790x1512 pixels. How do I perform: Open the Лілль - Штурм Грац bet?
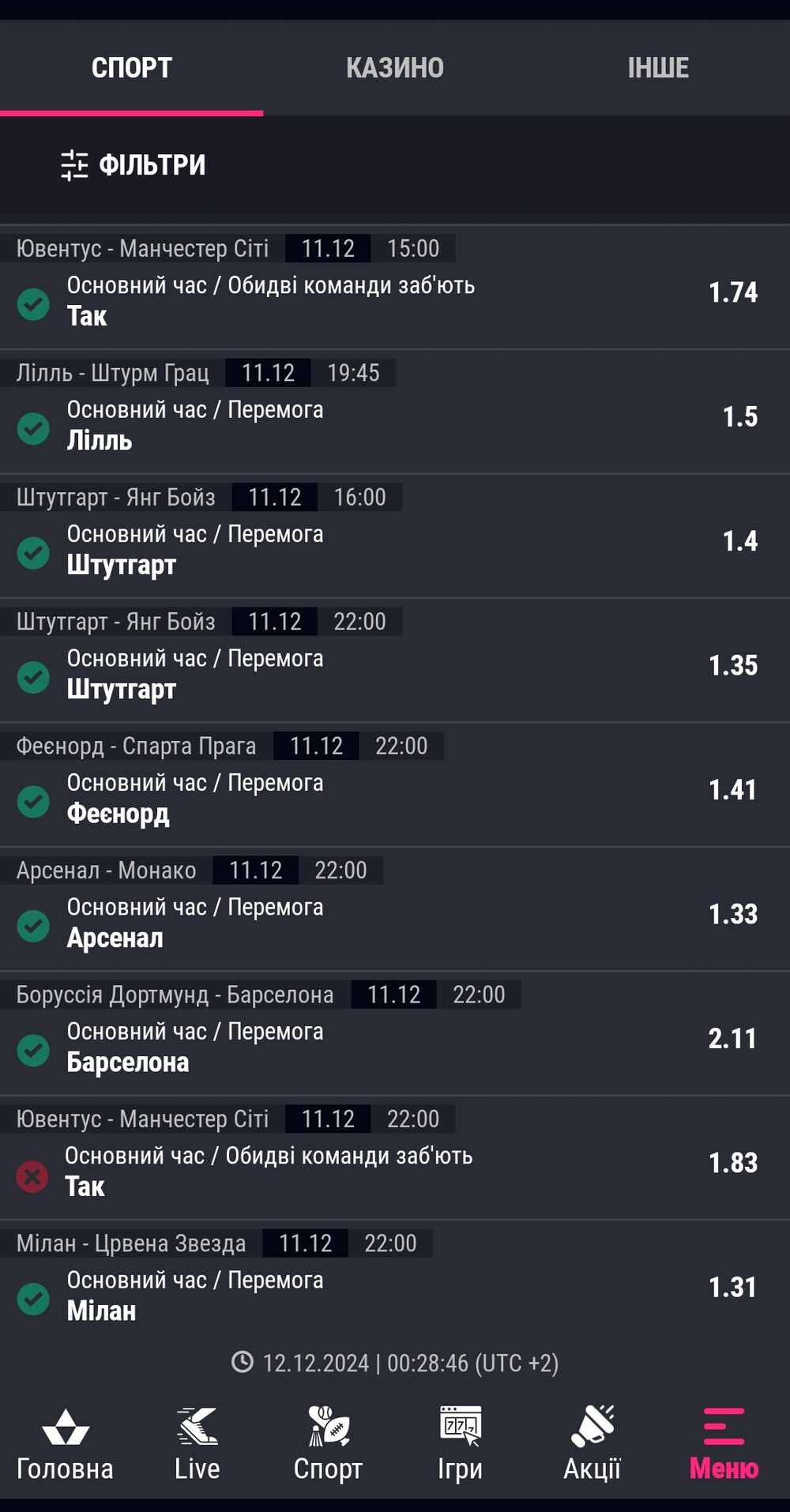tap(395, 412)
